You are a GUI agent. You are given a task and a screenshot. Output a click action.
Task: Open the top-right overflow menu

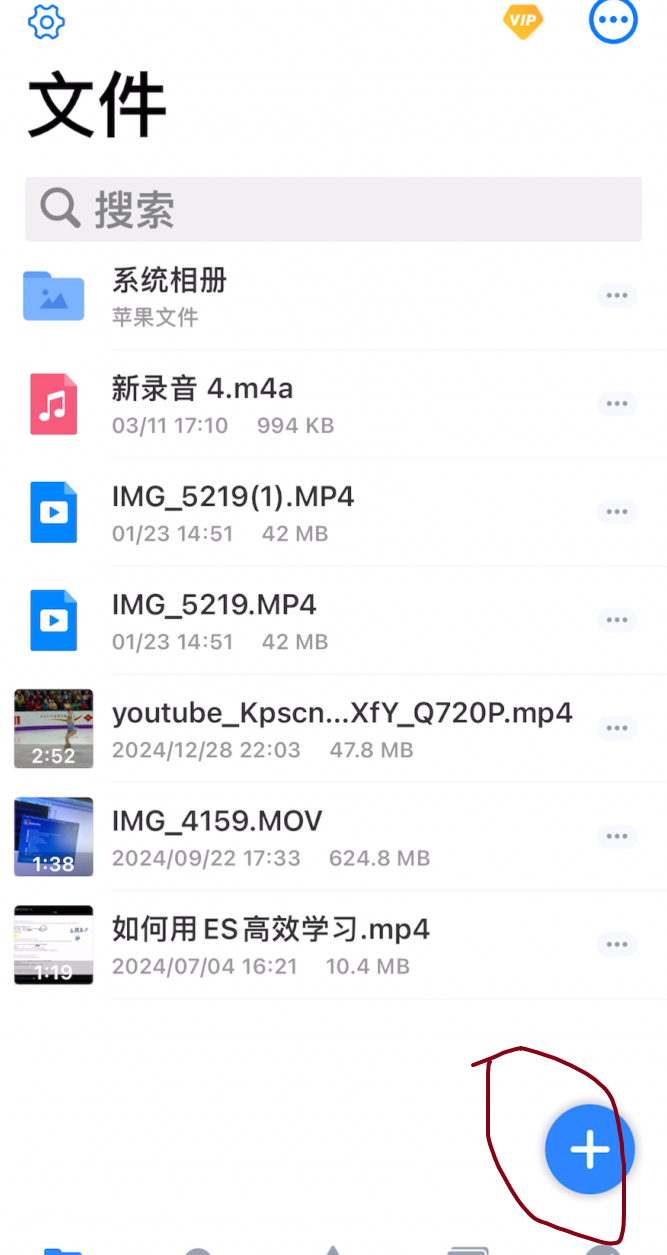pyautogui.click(x=613, y=20)
